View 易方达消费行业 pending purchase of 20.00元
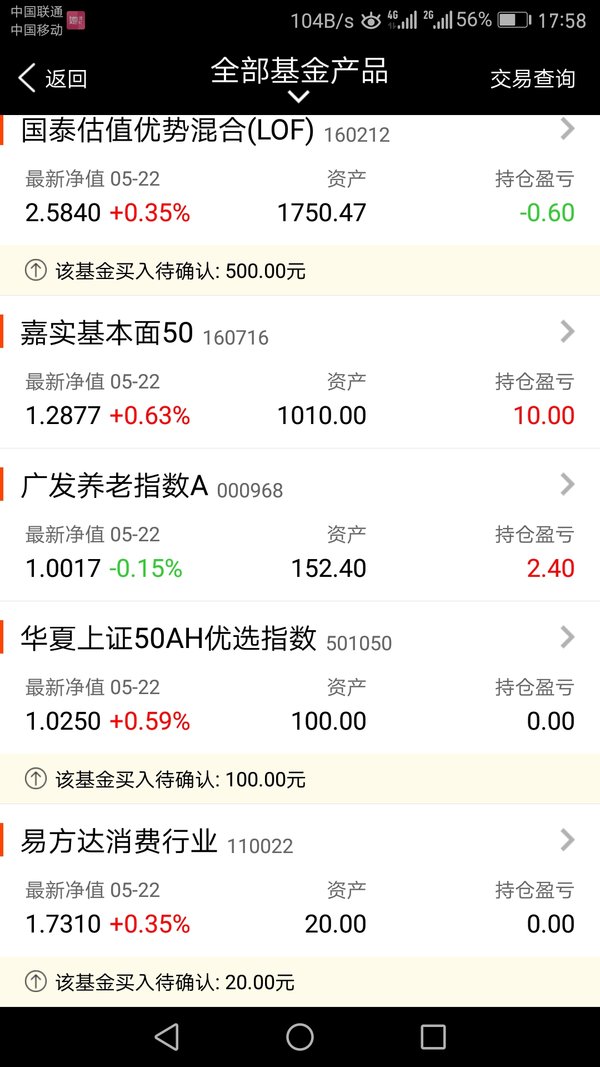The image size is (600, 1067). [x=300, y=981]
